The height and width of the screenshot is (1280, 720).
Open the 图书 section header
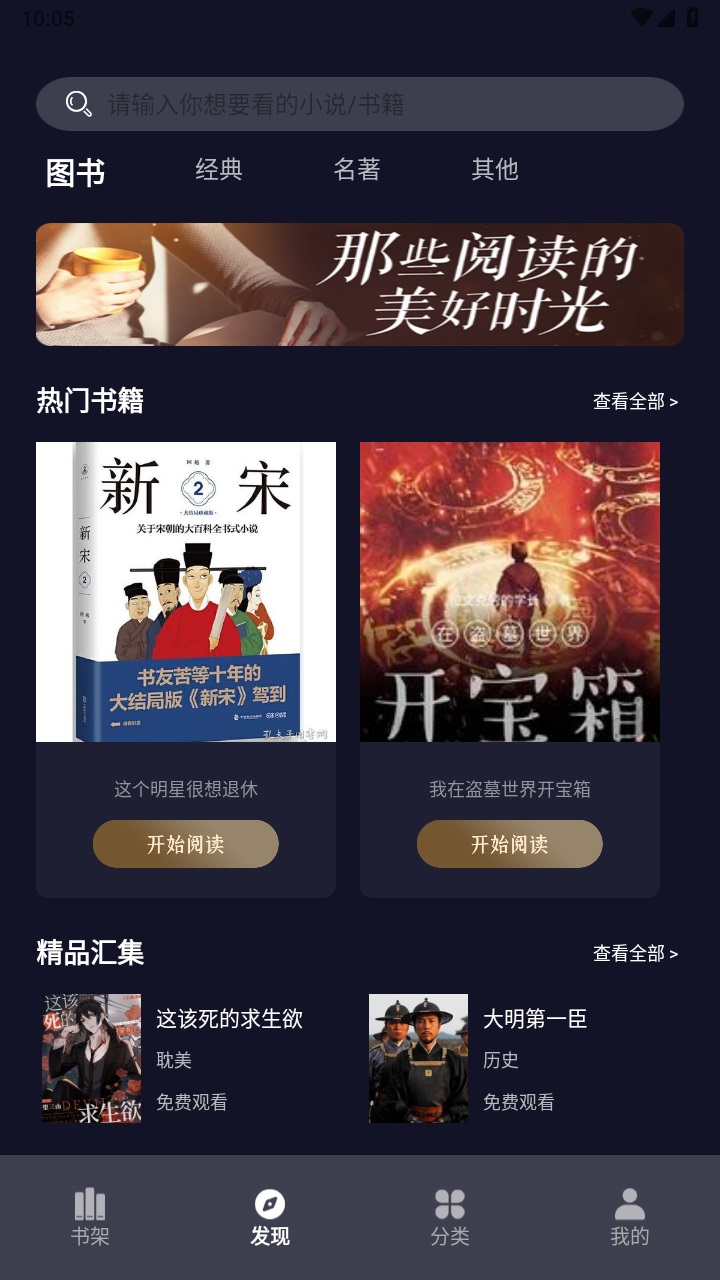[77, 171]
